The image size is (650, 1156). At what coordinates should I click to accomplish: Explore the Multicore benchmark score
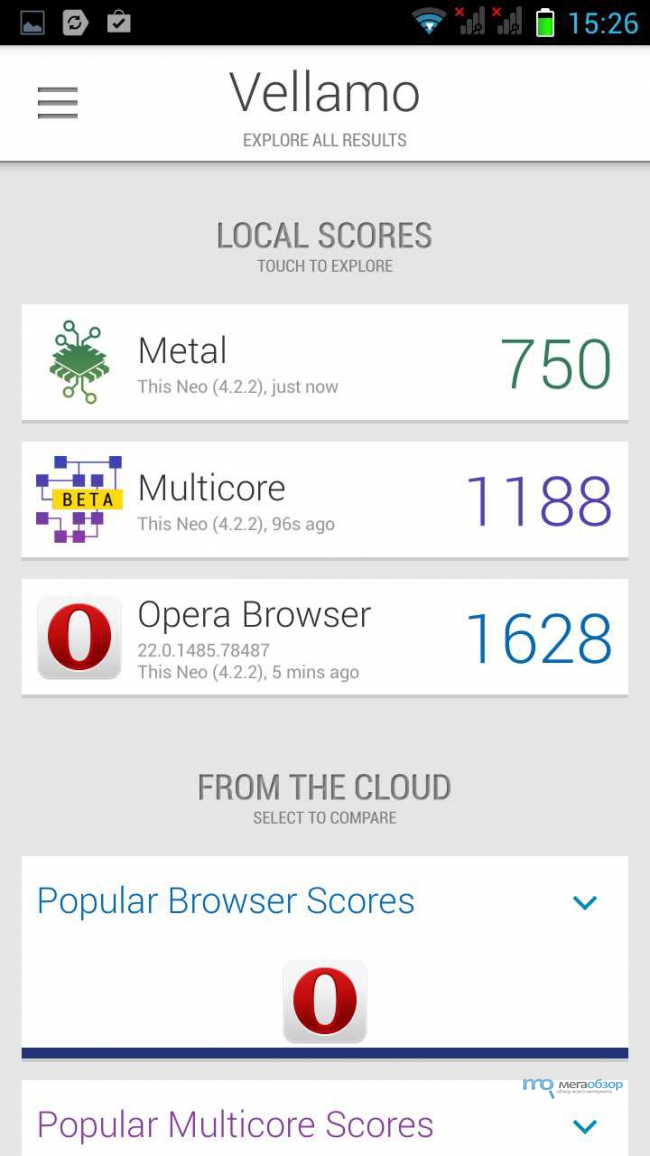pos(325,500)
